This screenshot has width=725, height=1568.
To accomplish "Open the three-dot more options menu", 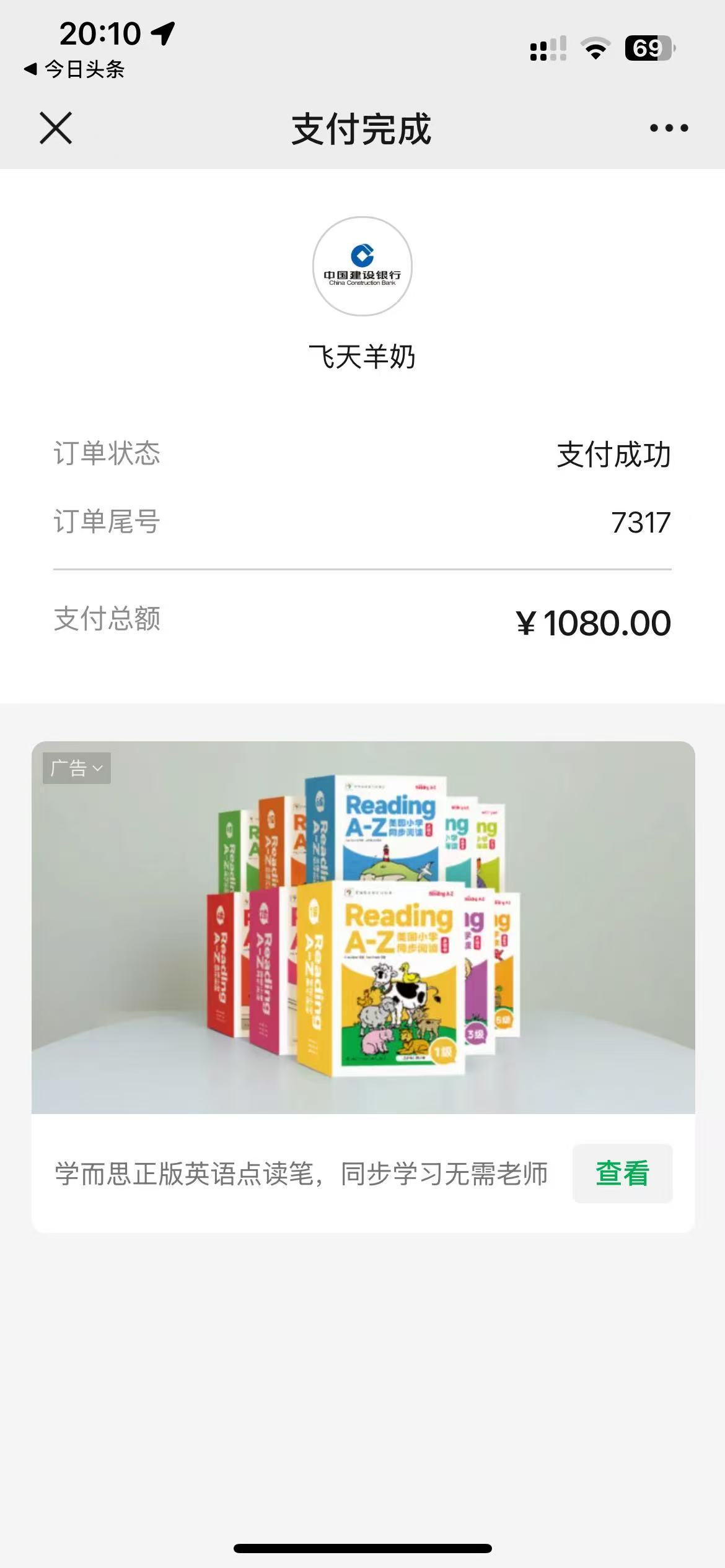I will pos(669,128).
